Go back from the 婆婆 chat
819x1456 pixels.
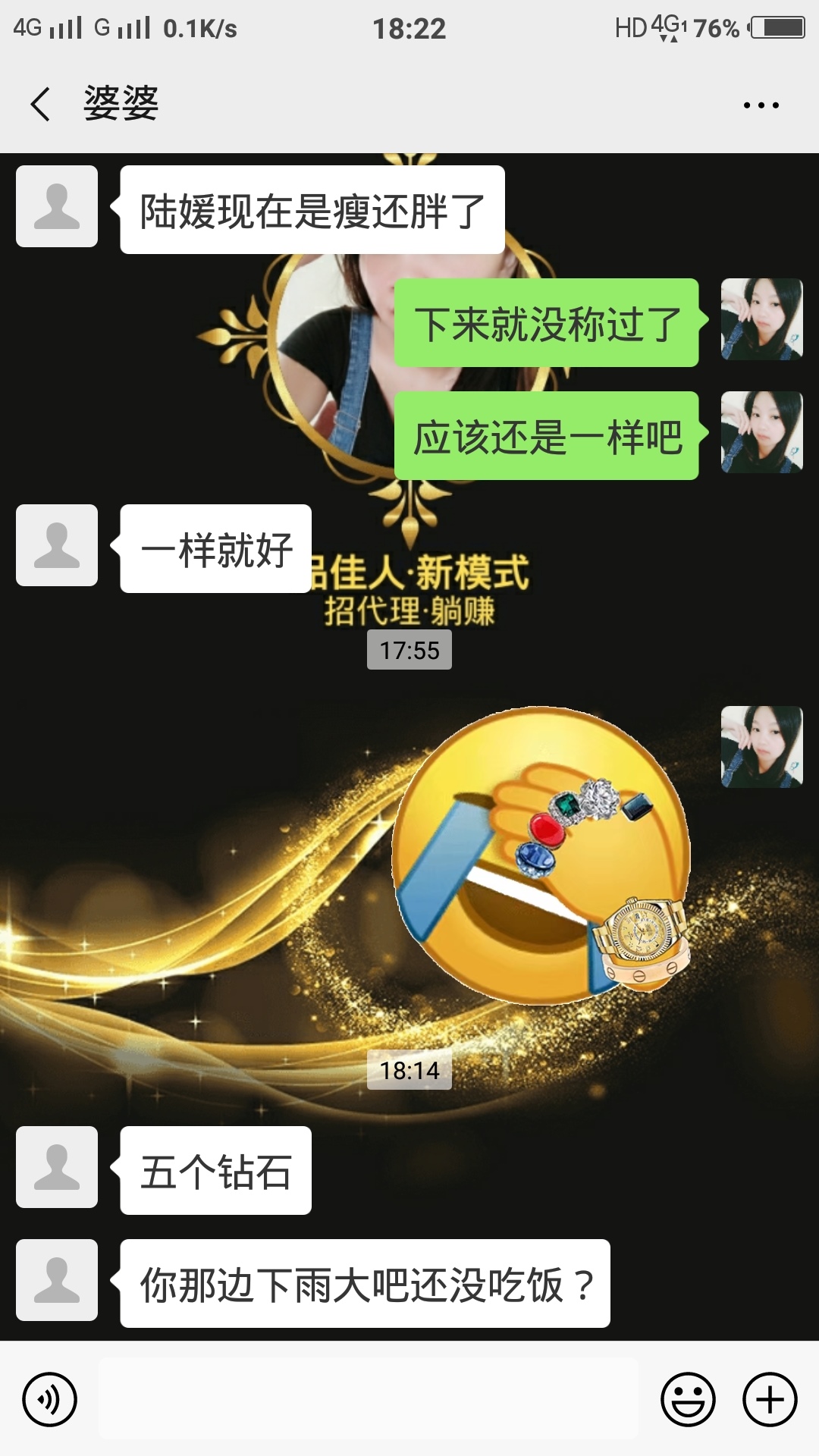pyautogui.click(x=41, y=104)
